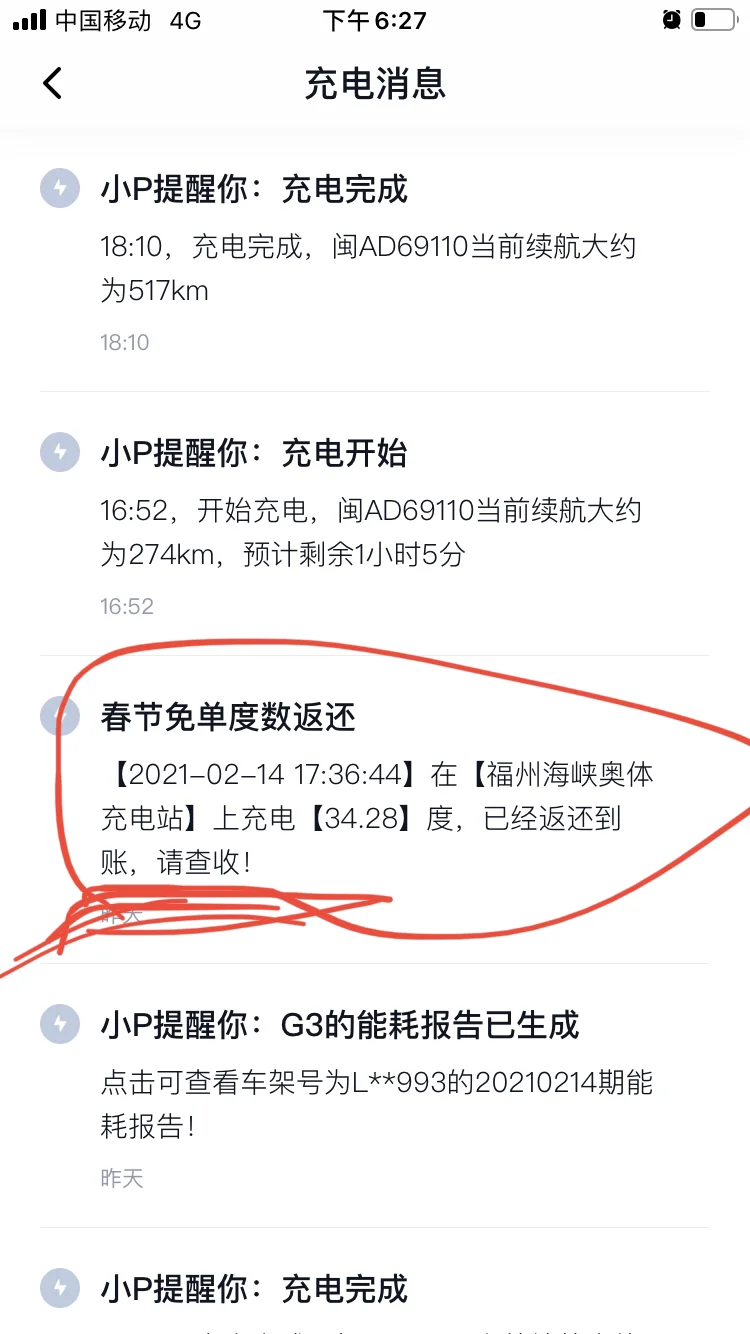The height and width of the screenshot is (1334, 750).
Task: View the G3的能耗报告已生成 message
Action: tap(375, 1096)
